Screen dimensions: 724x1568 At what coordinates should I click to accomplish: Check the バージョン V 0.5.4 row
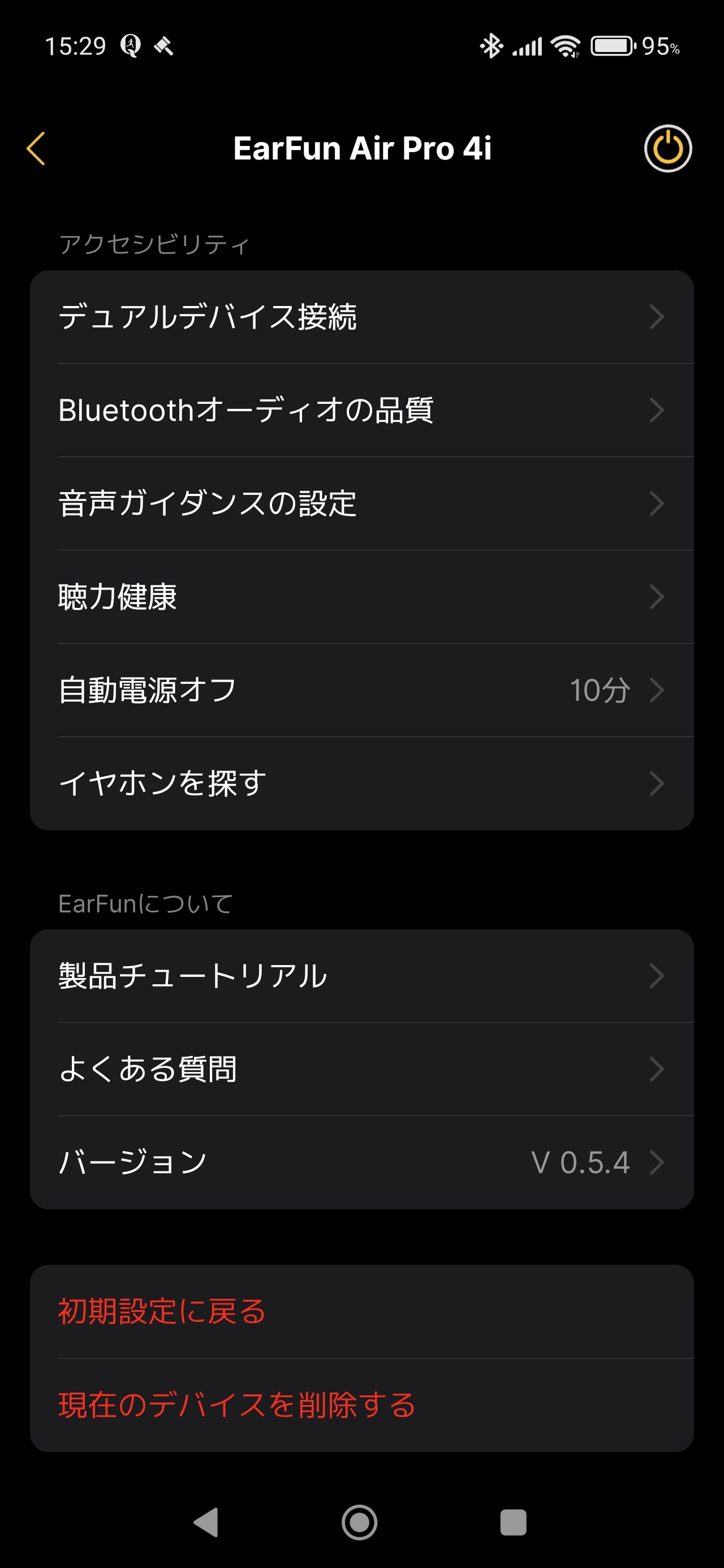[361, 1162]
